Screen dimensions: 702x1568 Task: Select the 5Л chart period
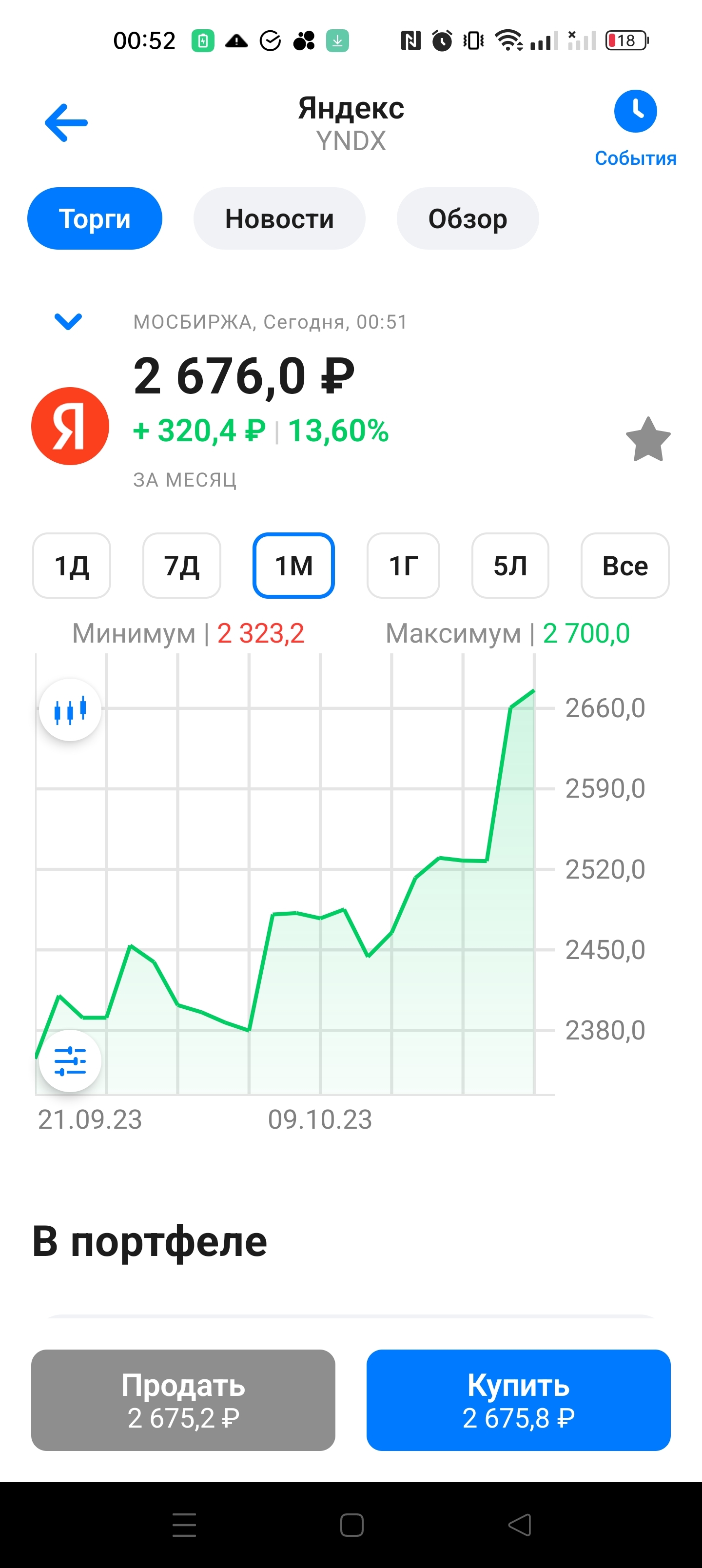(510, 566)
